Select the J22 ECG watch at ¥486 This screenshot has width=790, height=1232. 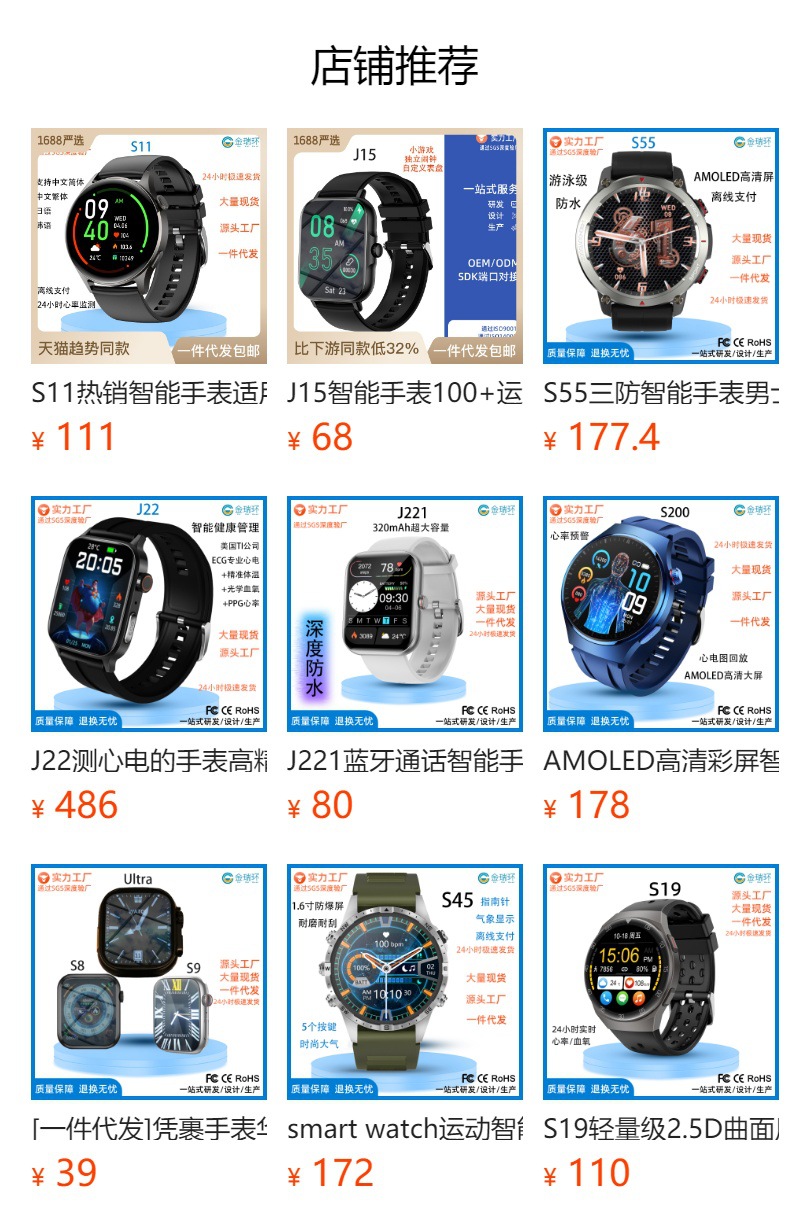pos(148,614)
